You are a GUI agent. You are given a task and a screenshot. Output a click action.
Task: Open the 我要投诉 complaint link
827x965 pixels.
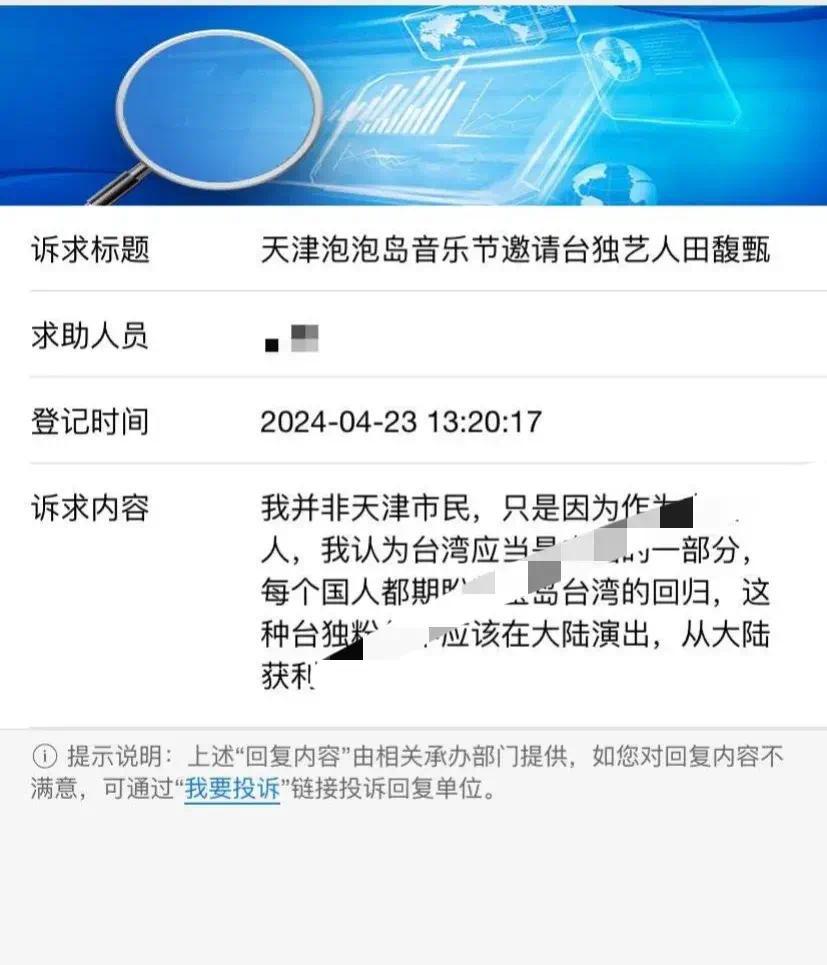pos(232,789)
